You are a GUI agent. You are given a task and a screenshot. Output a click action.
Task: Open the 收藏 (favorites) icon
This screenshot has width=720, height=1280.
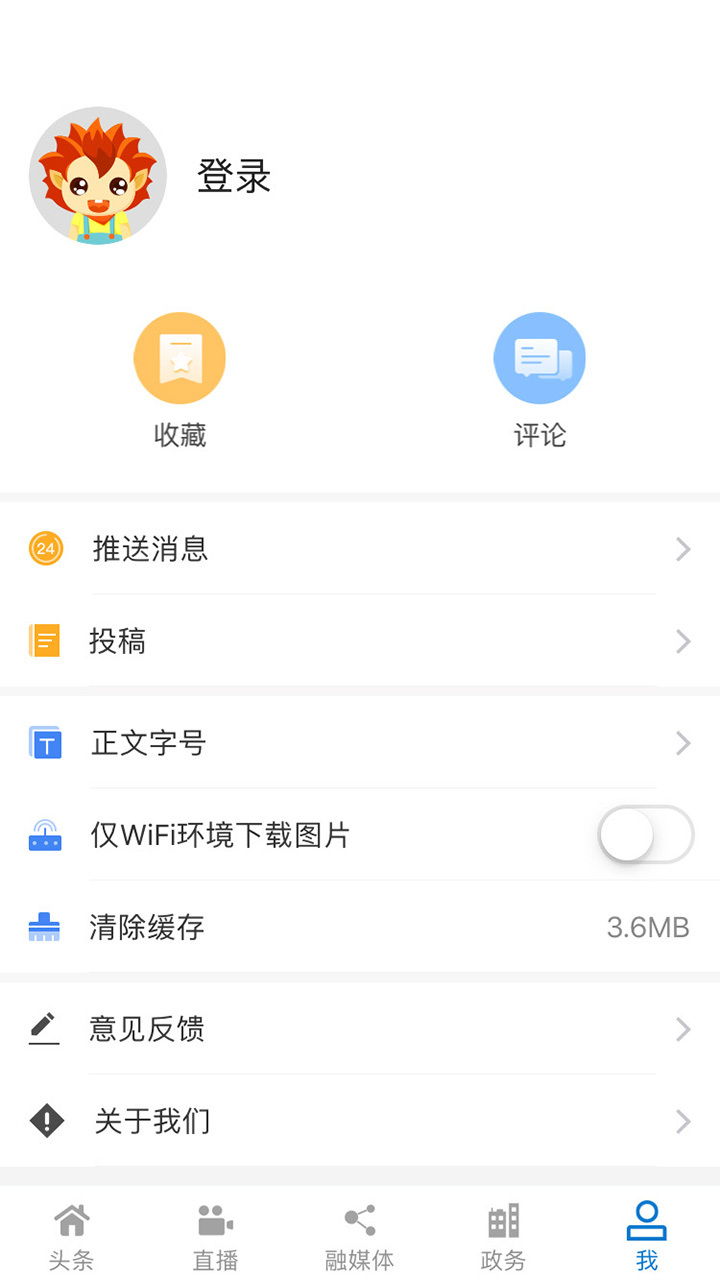[180, 357]
